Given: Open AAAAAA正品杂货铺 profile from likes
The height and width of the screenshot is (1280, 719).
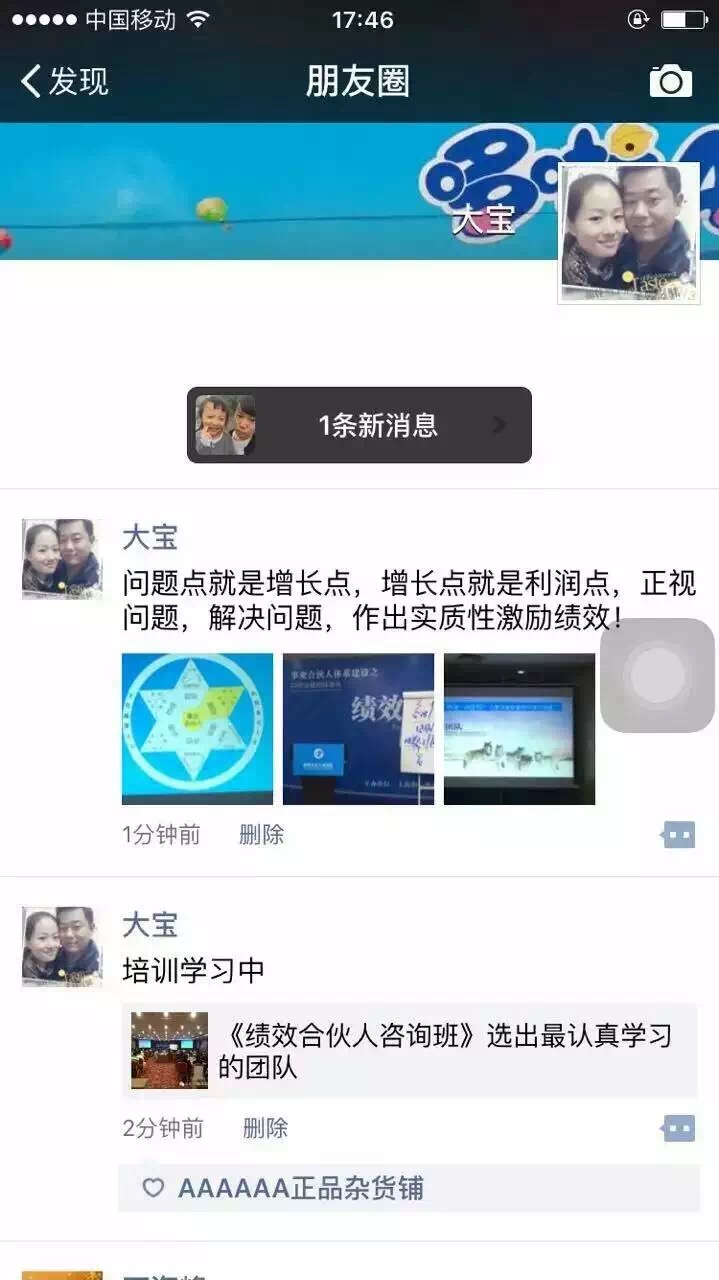Looking at the screenshot, I should (300, 1188).
